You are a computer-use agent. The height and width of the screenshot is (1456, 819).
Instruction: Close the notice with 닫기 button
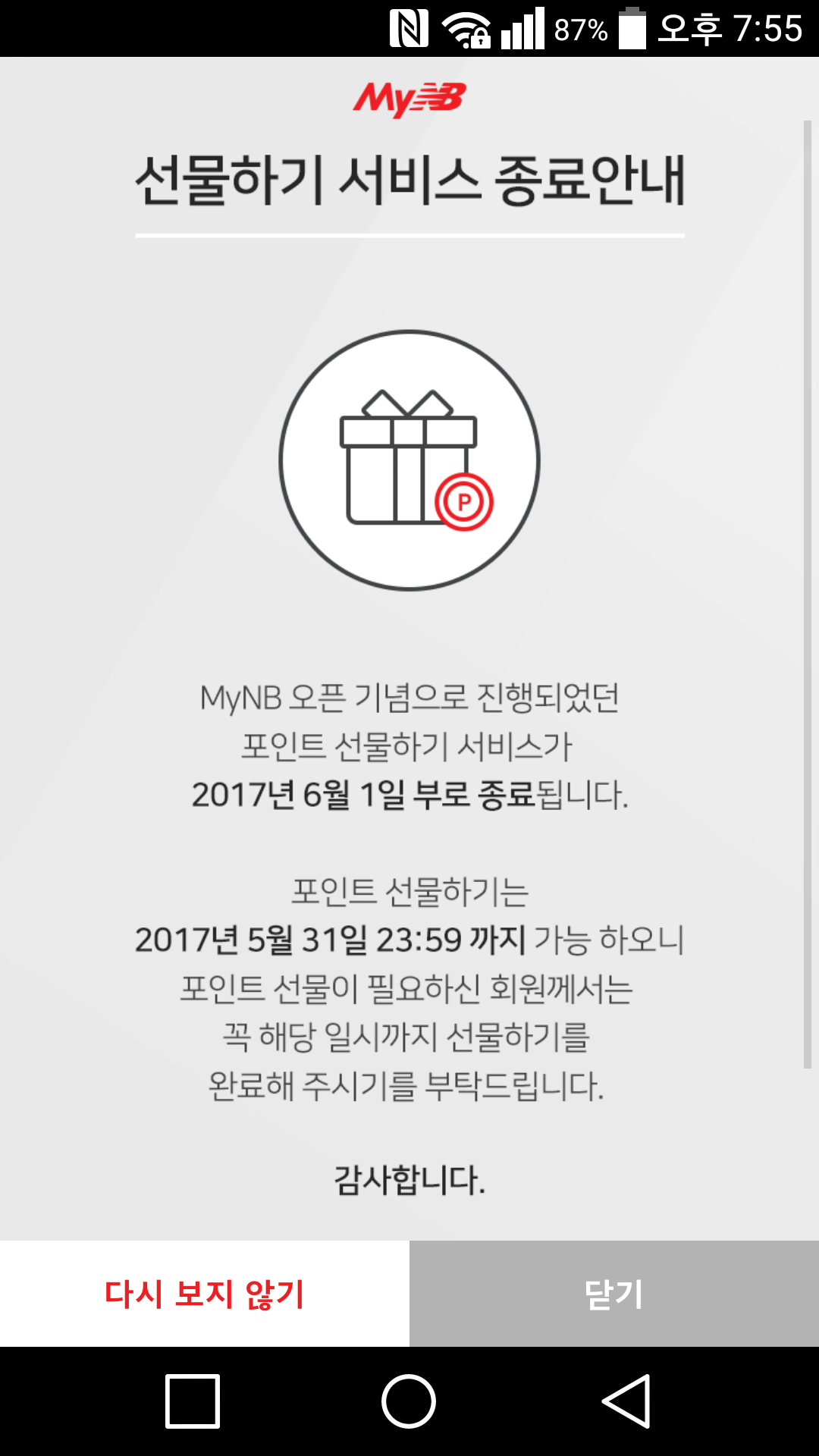click(x=614, y=1294)
